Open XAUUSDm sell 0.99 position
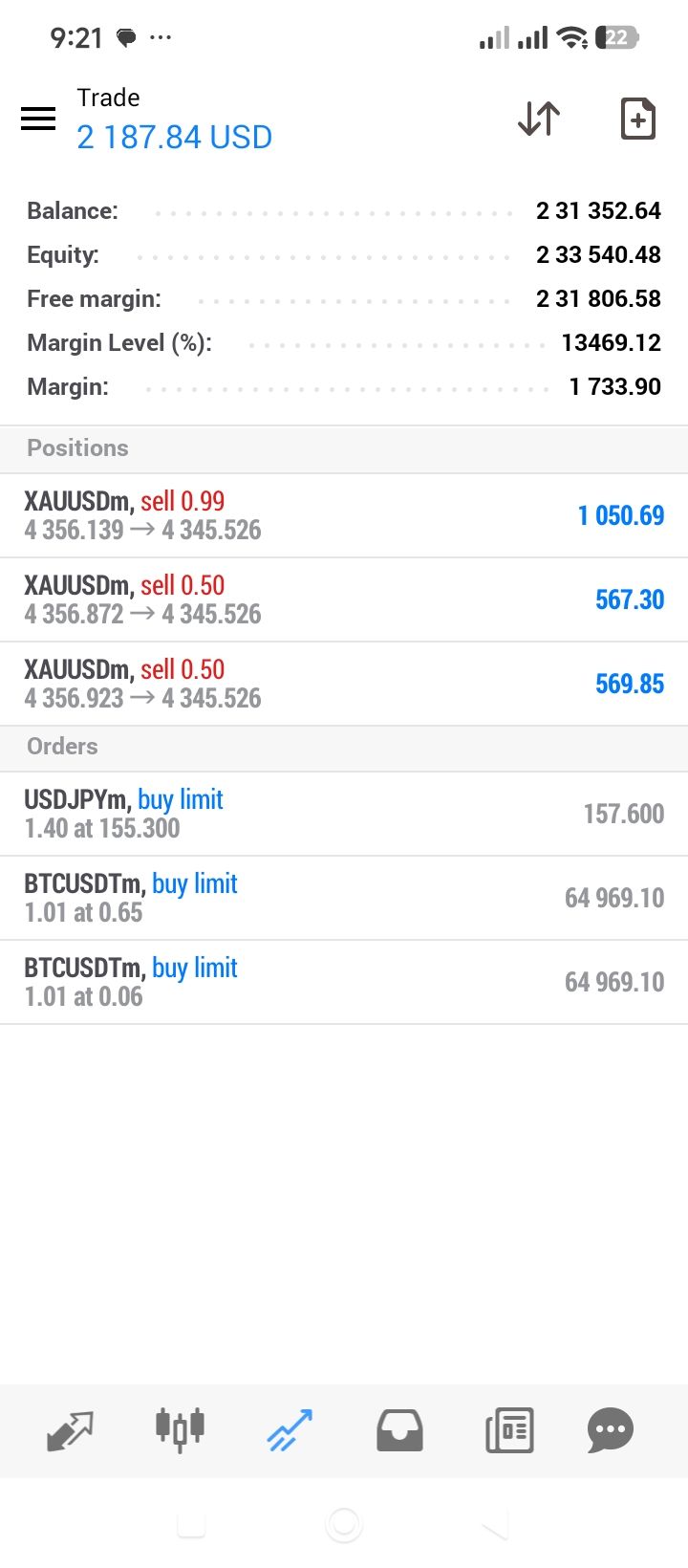688x1568 pixels. point(344,515)
